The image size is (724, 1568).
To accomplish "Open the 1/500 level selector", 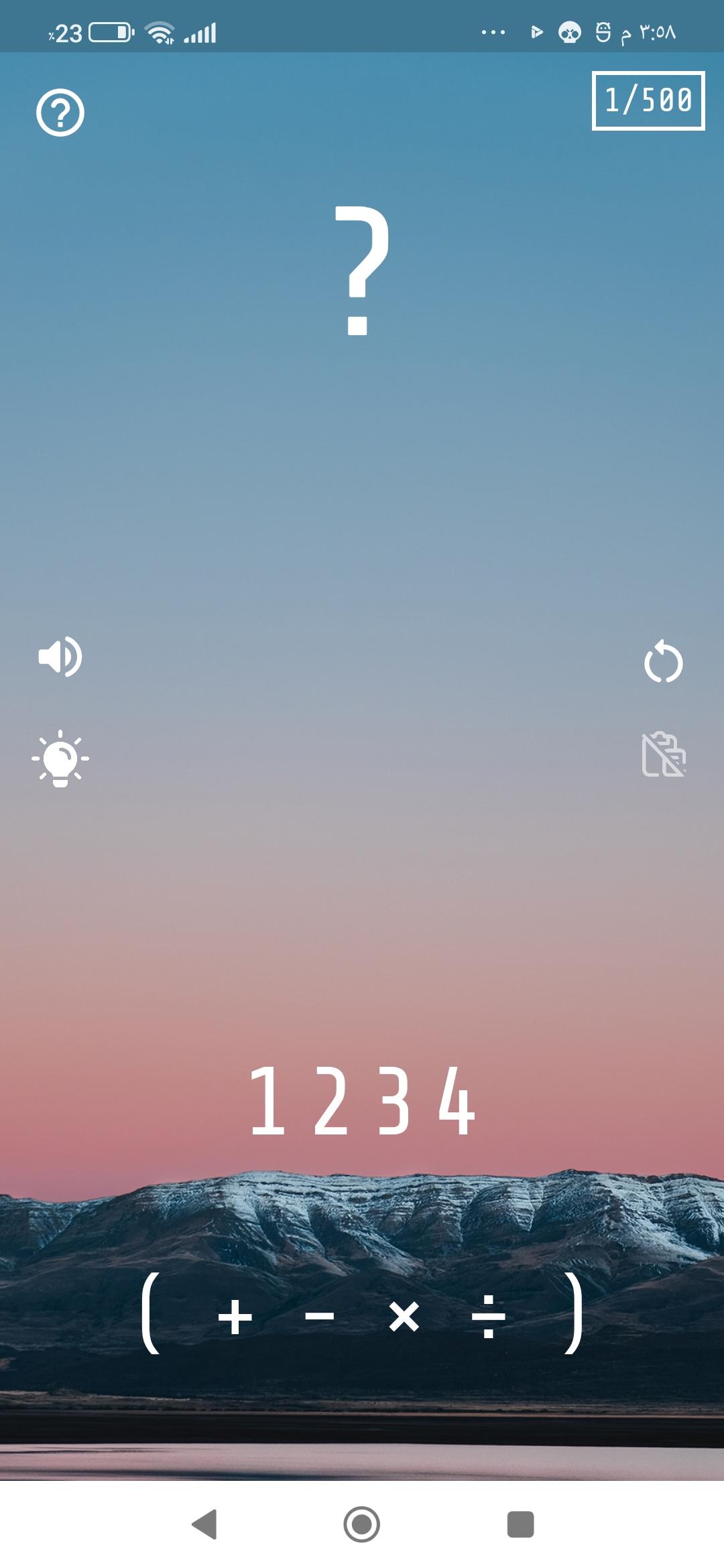I will [x=648, y=101].
